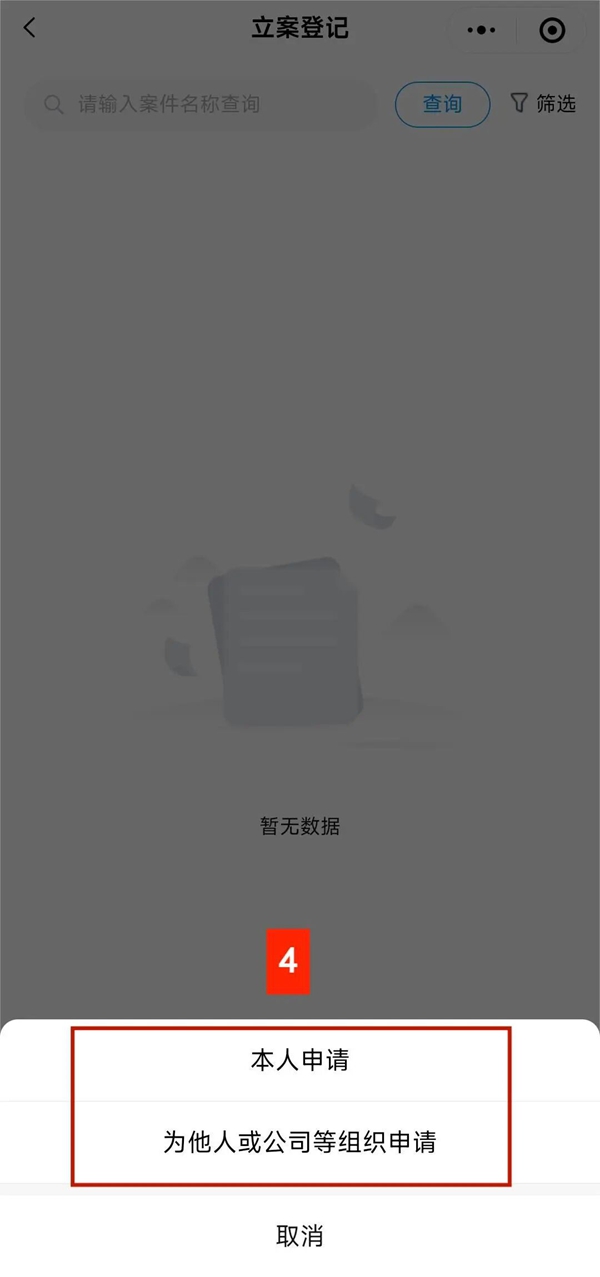The image size is (600, 1277).
Task: Choose 为他人或公司等组织申请
Action: [x=299, y=1142]
